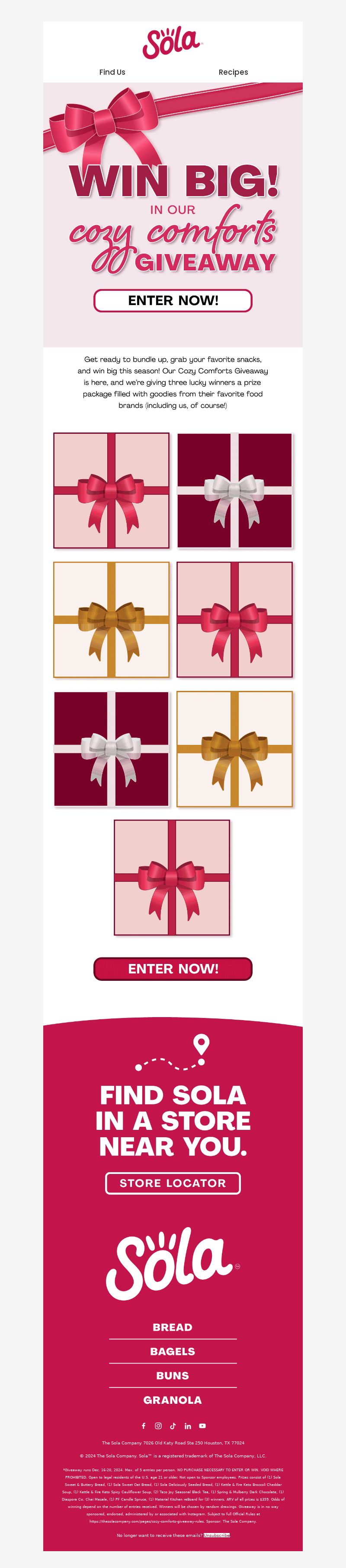
Task: Tap the white Enter Now button
Action: click(x=173, y=301)
